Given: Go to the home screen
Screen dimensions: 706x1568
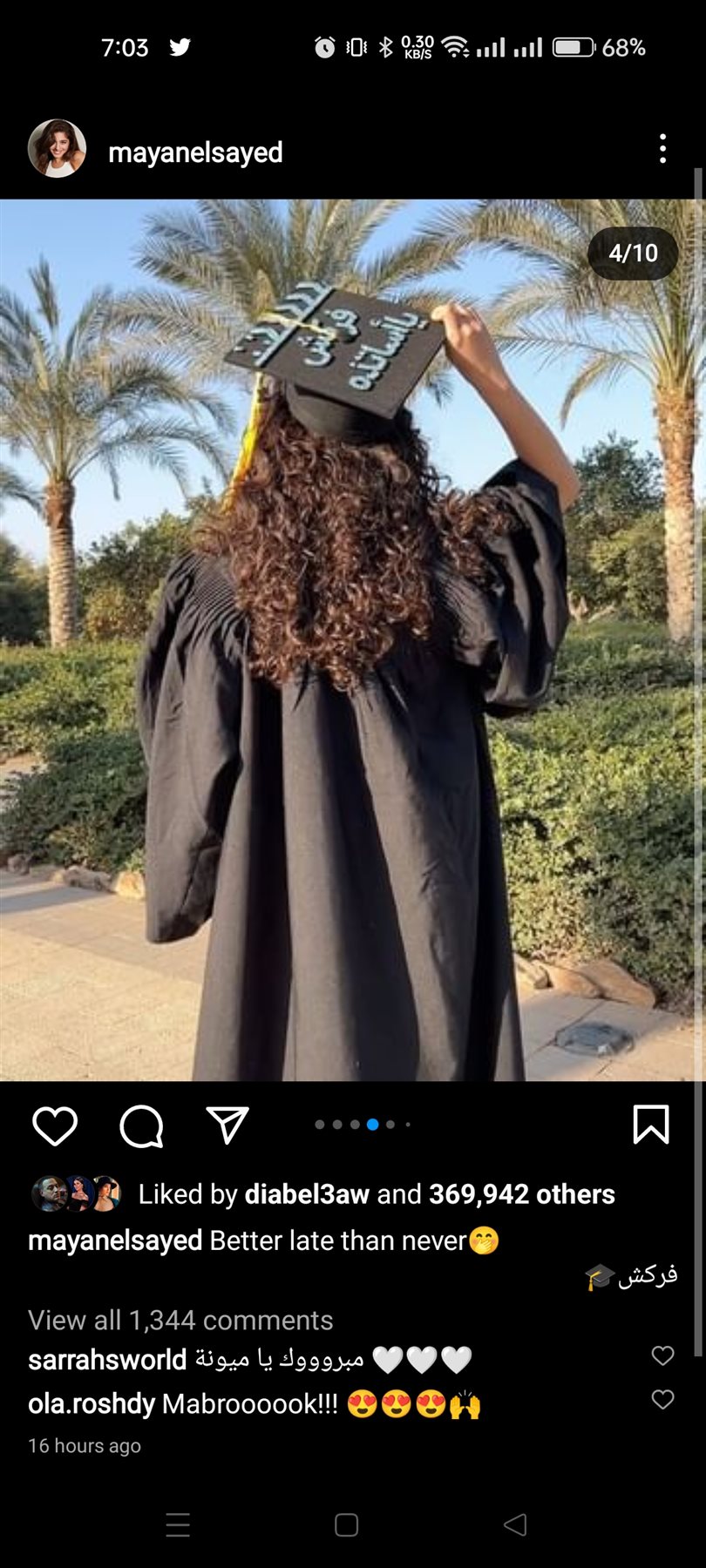Looking at the screenshot, I should coord(346,1524).
